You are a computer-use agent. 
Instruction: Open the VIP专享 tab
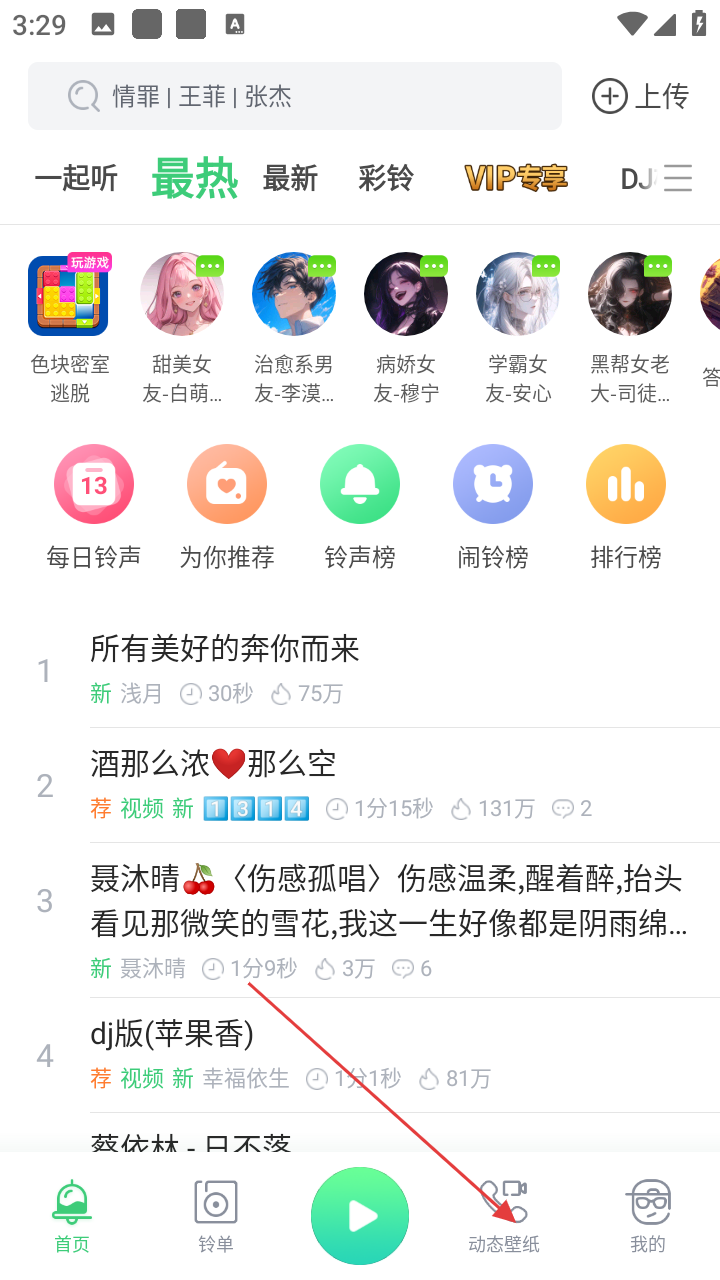pyautogui.click(x=516, y=179)
